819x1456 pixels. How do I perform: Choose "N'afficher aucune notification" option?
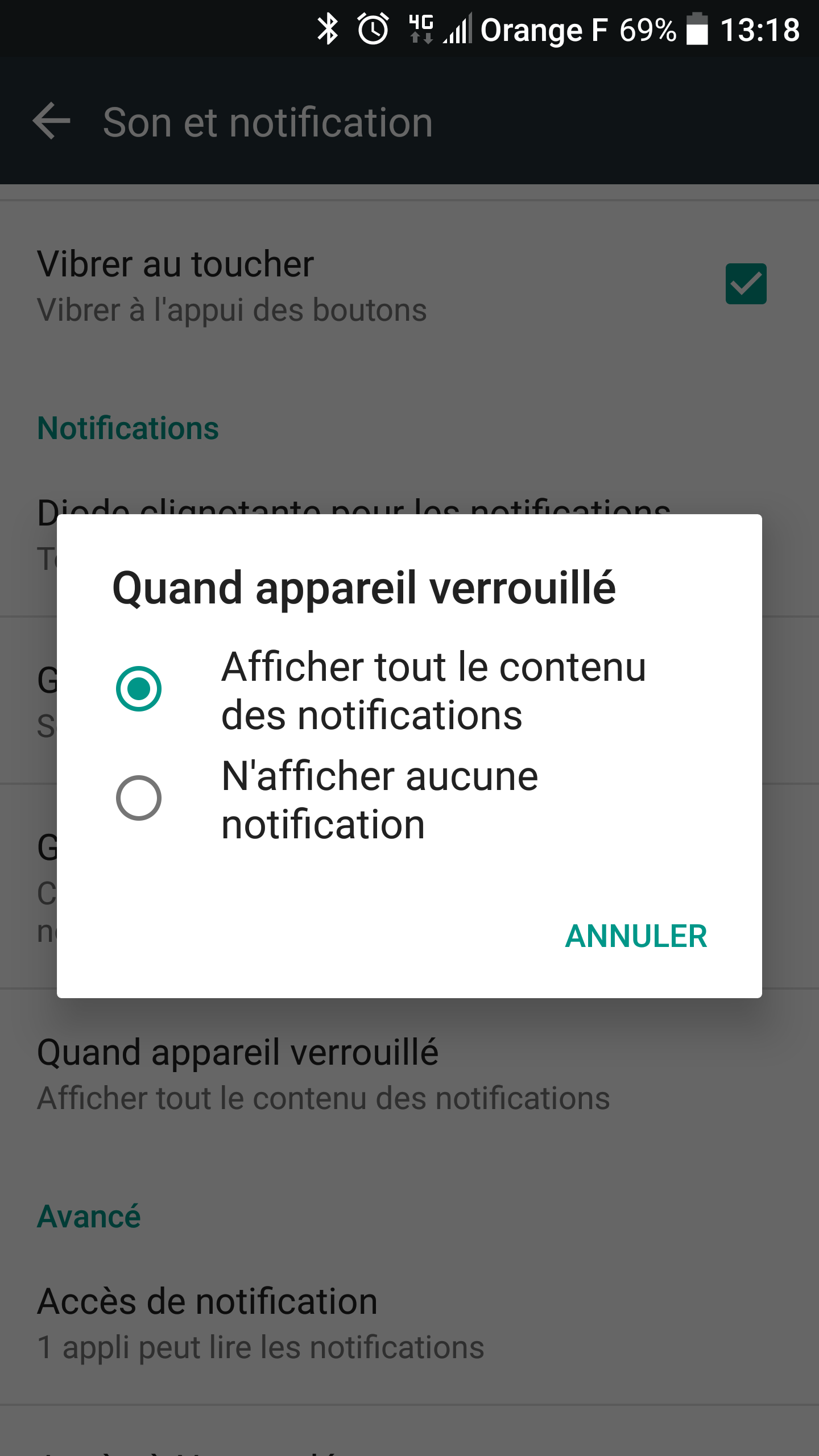(x=409, y=799)
